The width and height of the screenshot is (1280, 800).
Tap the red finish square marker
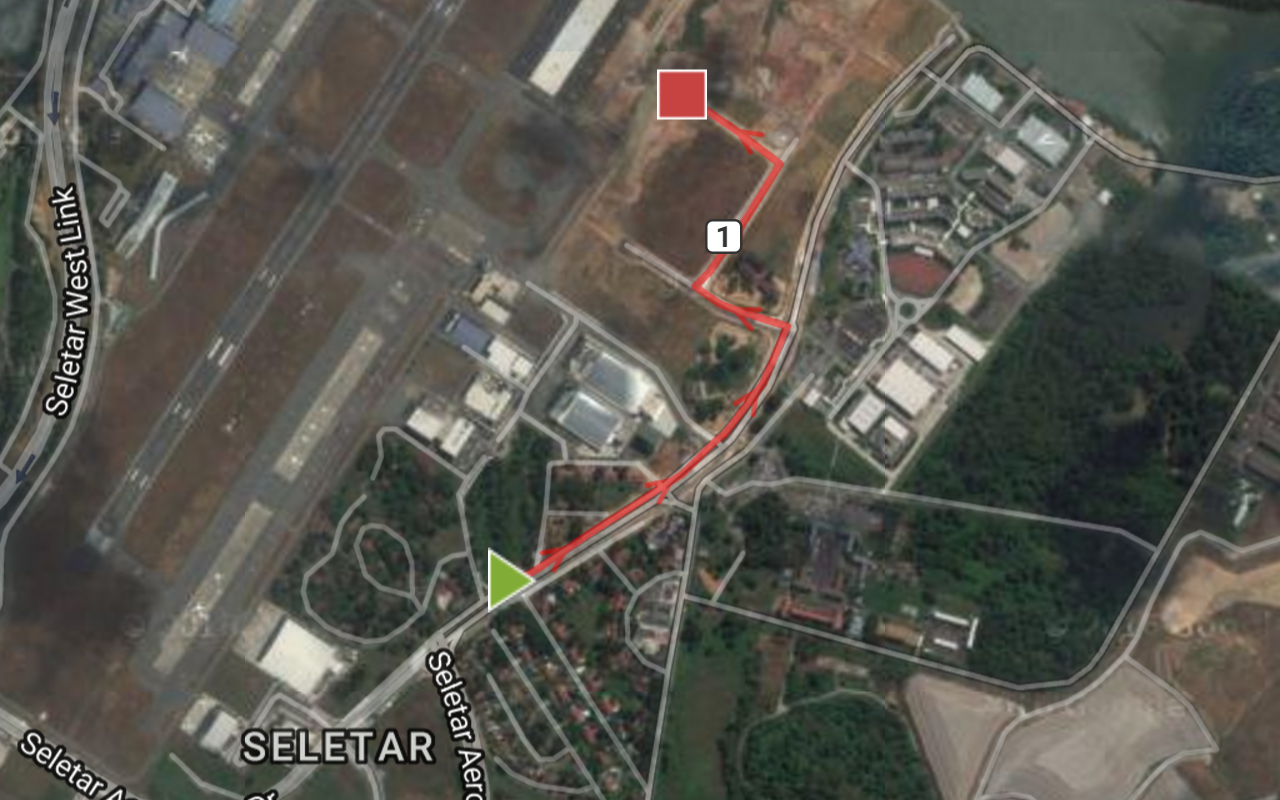coord(682,95)
